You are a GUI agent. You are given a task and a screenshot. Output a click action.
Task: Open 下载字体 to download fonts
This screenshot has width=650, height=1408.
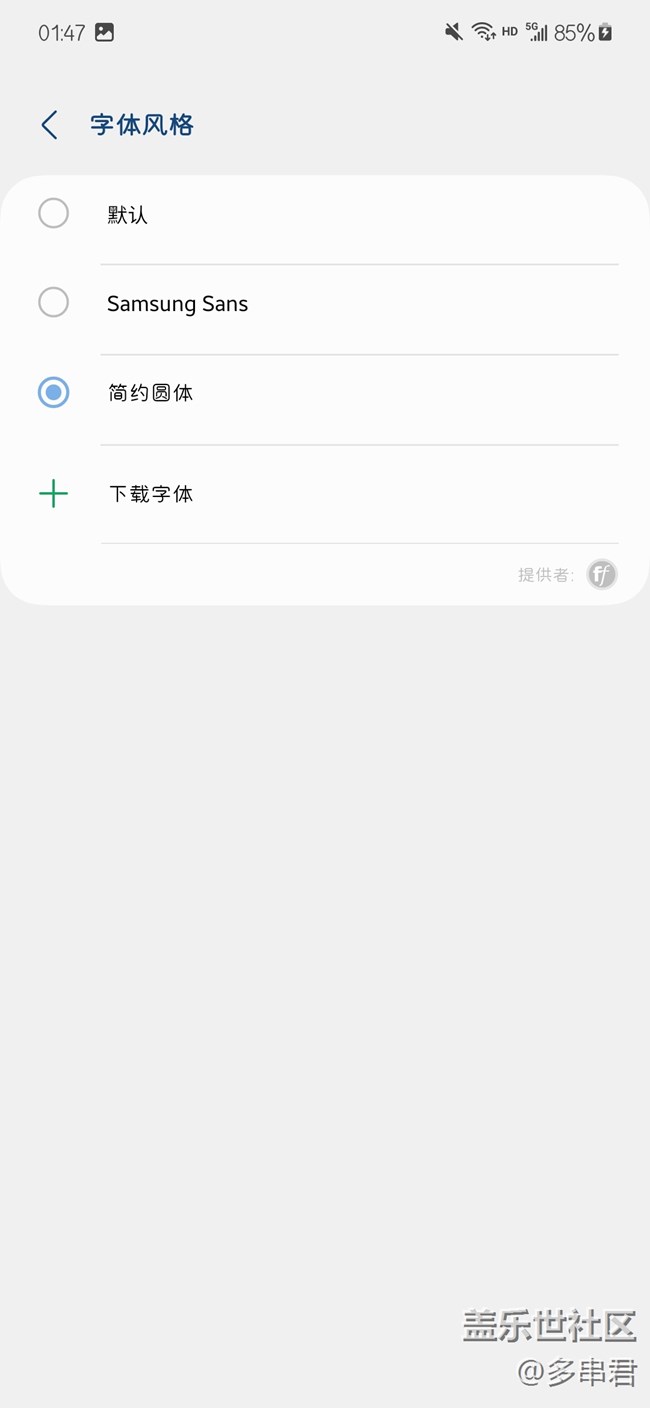click(150, 494)
